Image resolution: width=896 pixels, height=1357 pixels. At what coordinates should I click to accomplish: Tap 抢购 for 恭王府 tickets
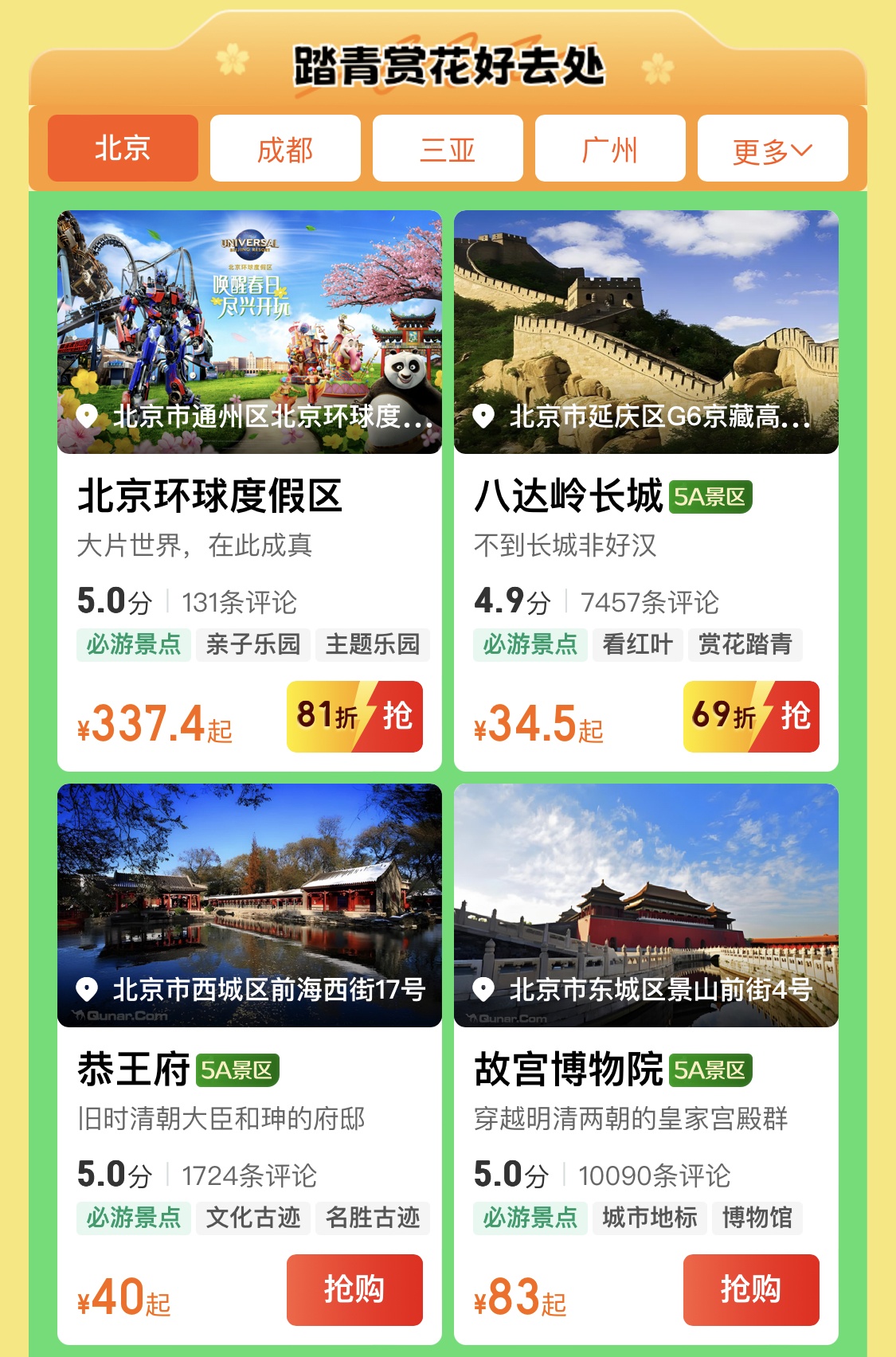click(x=354, y=1289)
